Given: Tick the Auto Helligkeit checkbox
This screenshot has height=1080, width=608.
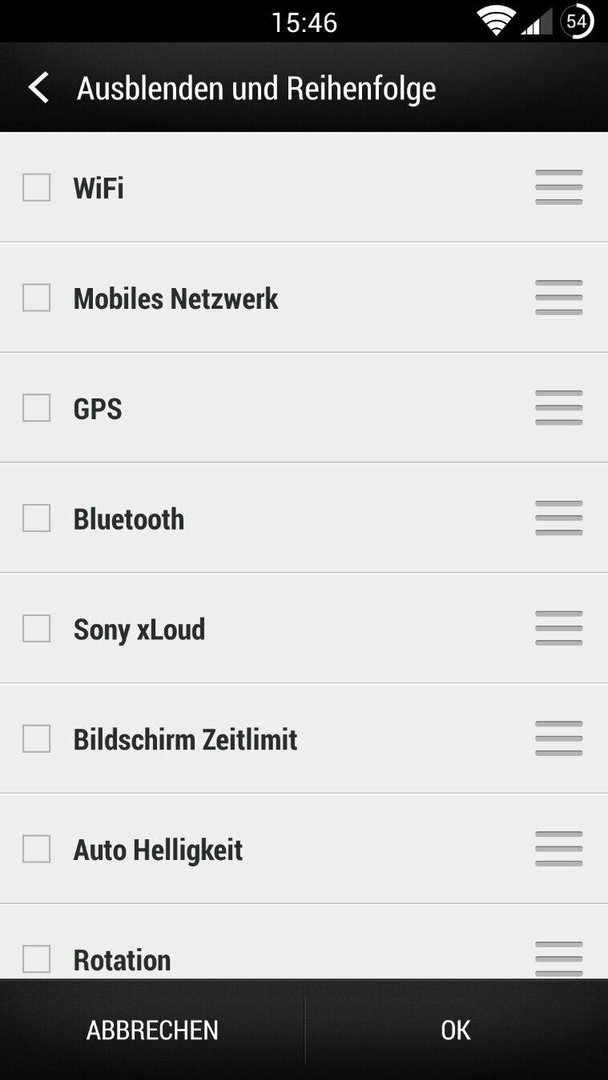Looking at the screenshot, I should [36, 849].
